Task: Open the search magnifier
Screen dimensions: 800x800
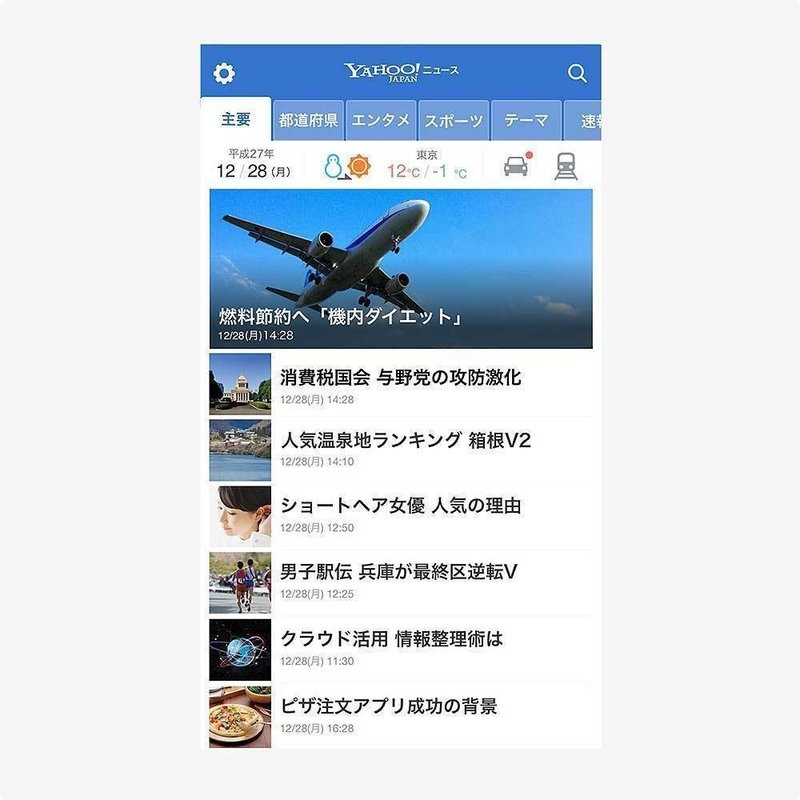Action: [577, 73]
